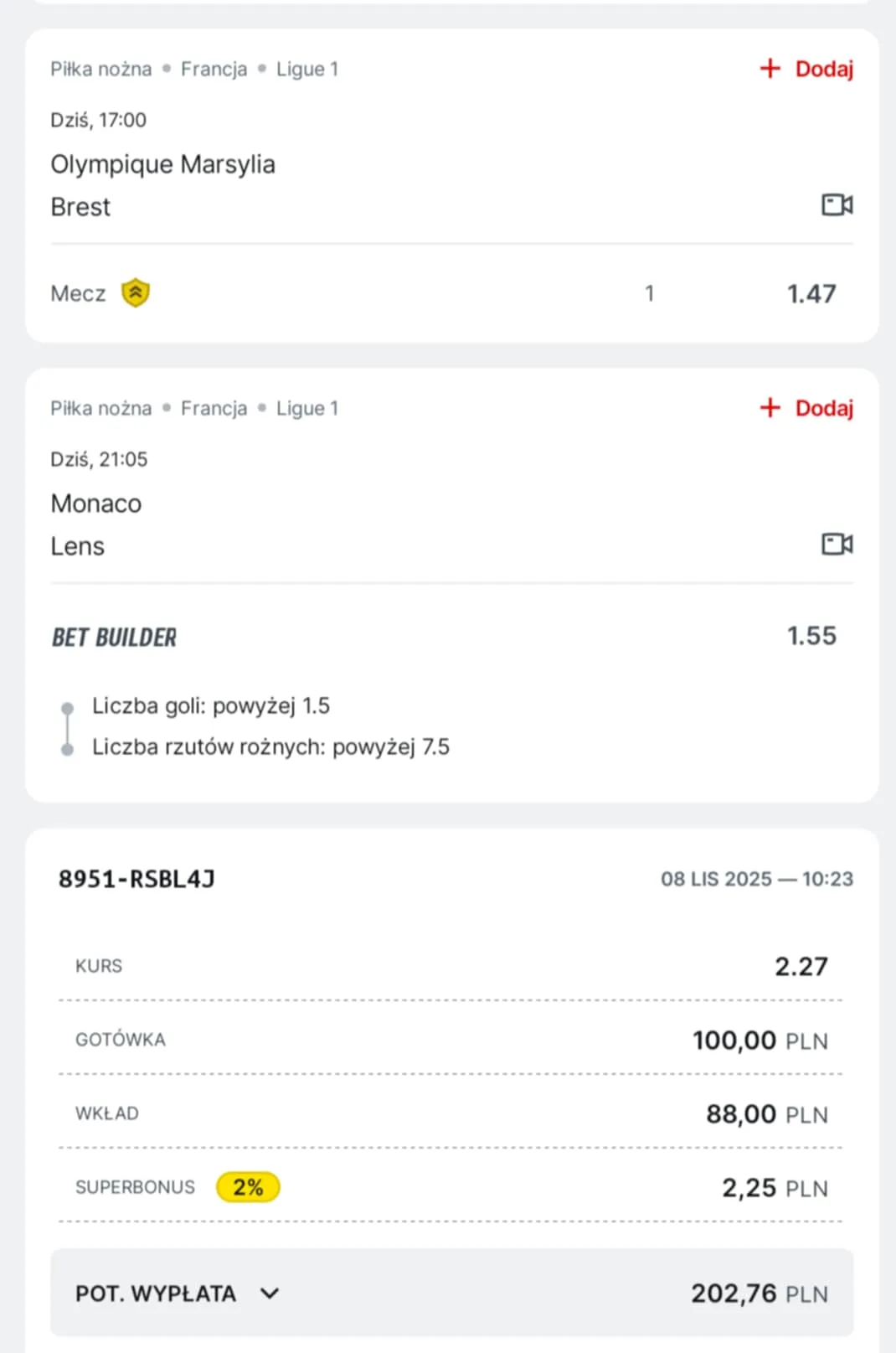896x1353 pixels.
Task: Click the camera icon on the Monaco–Lens card
Action: pos(836,544)
